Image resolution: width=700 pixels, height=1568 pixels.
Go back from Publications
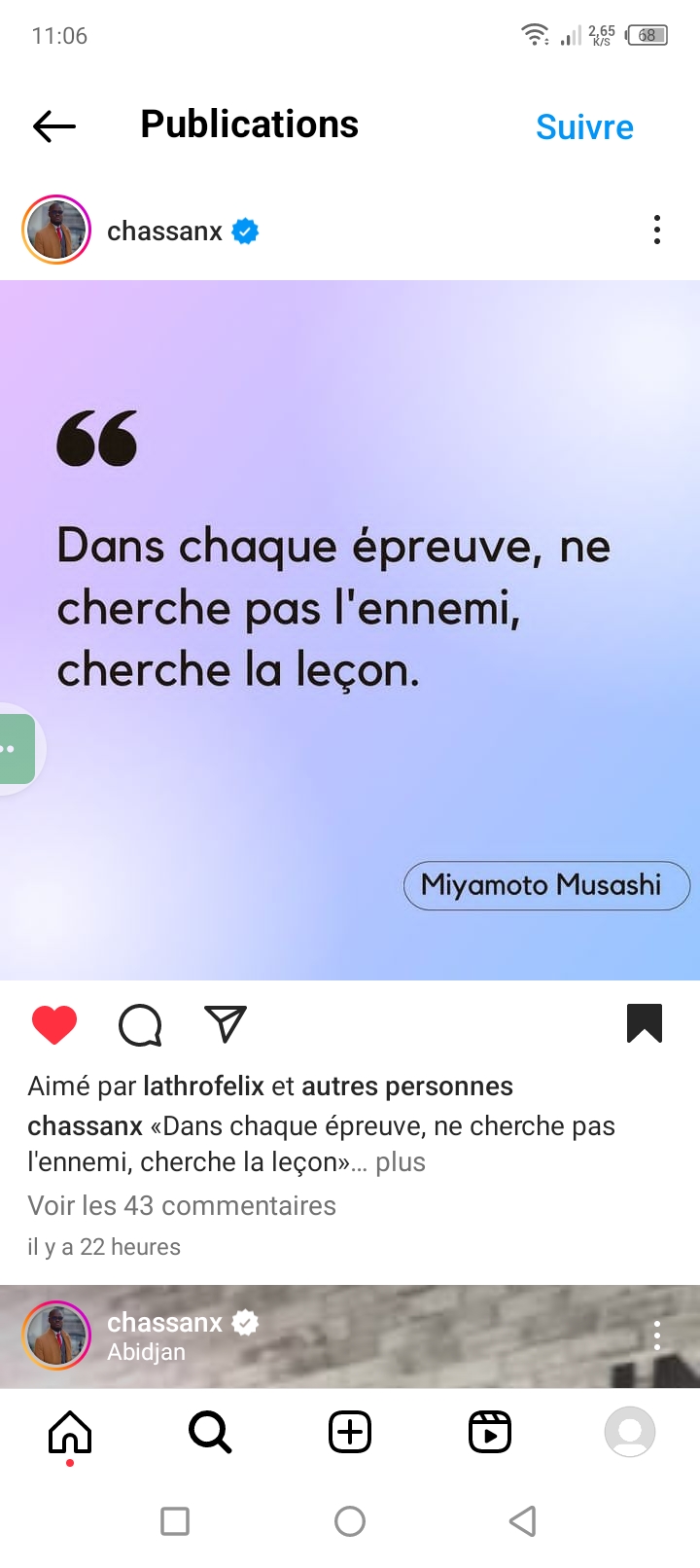54,126
